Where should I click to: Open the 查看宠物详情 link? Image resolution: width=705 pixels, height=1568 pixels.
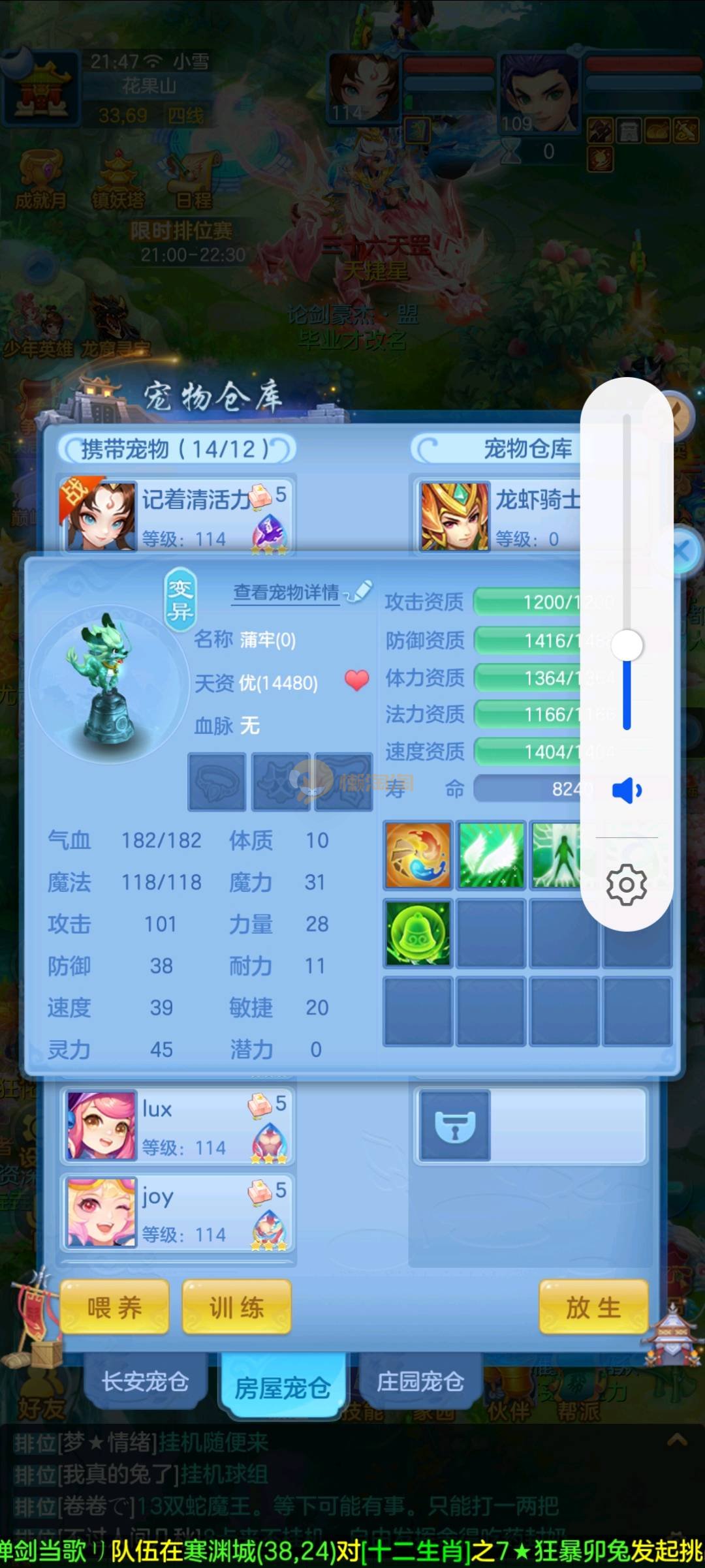pos(287,592)
